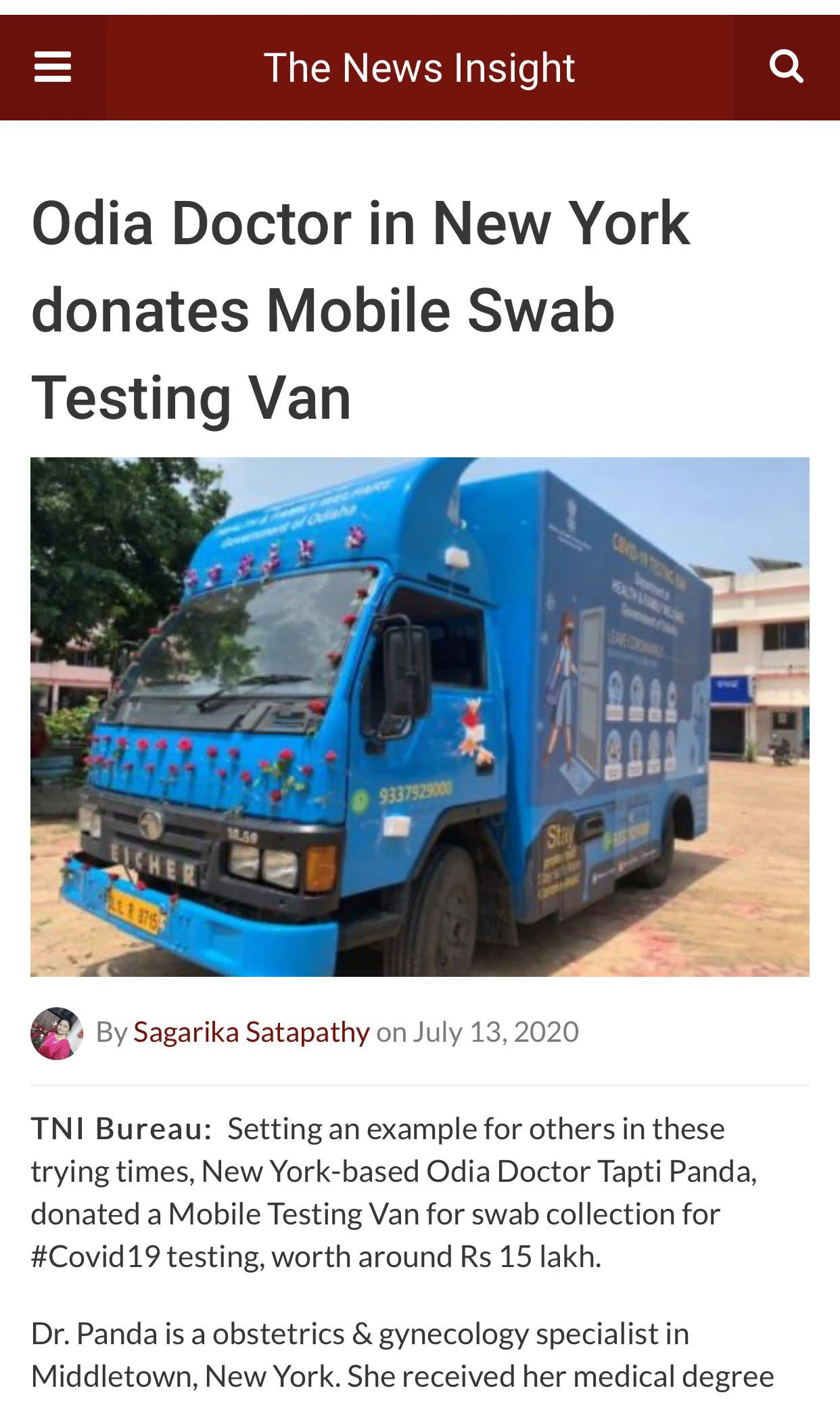The width and height of the screenshot is (840, 1401).
Task: Go to The News Insight homepage
Action: (x=419, y=68)
